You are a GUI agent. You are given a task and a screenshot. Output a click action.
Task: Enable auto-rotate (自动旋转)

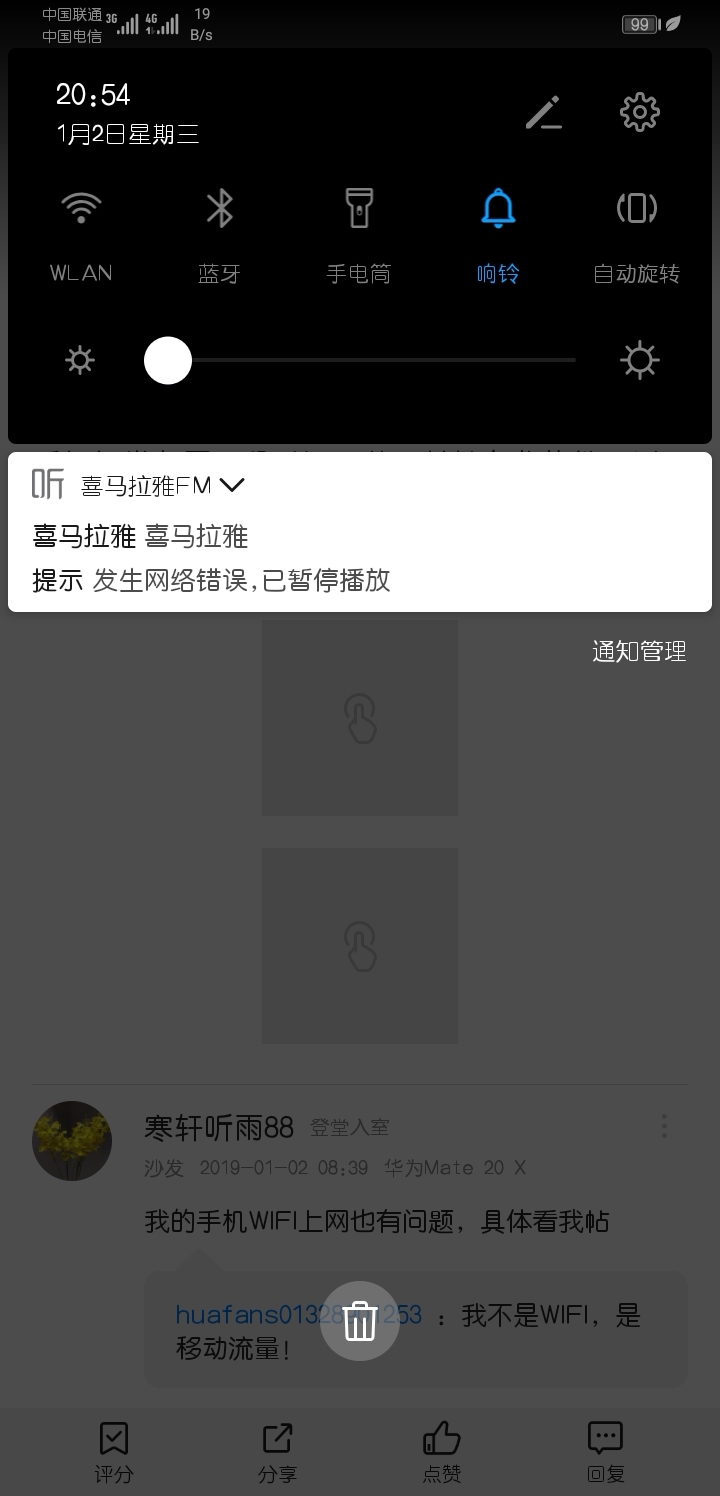click(x=637, y=209)
